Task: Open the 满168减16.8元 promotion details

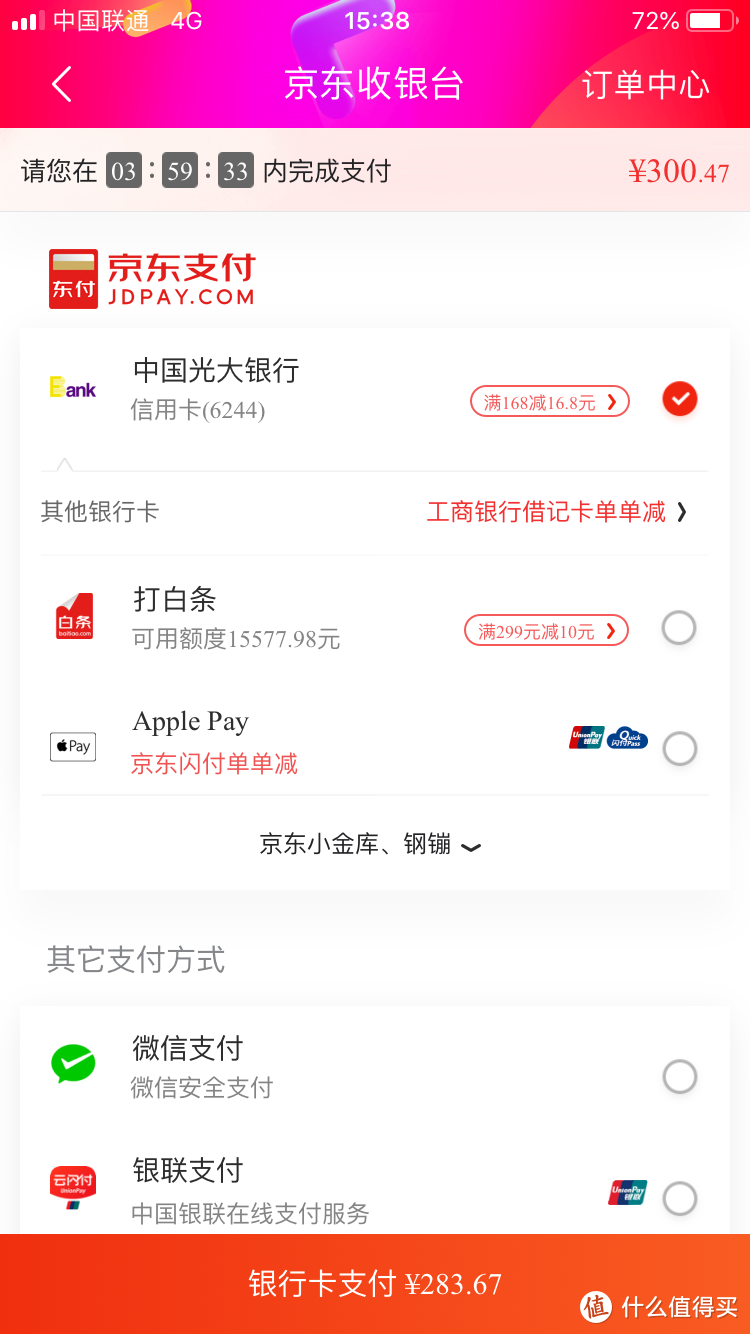Action: click(x=549, y=401)
